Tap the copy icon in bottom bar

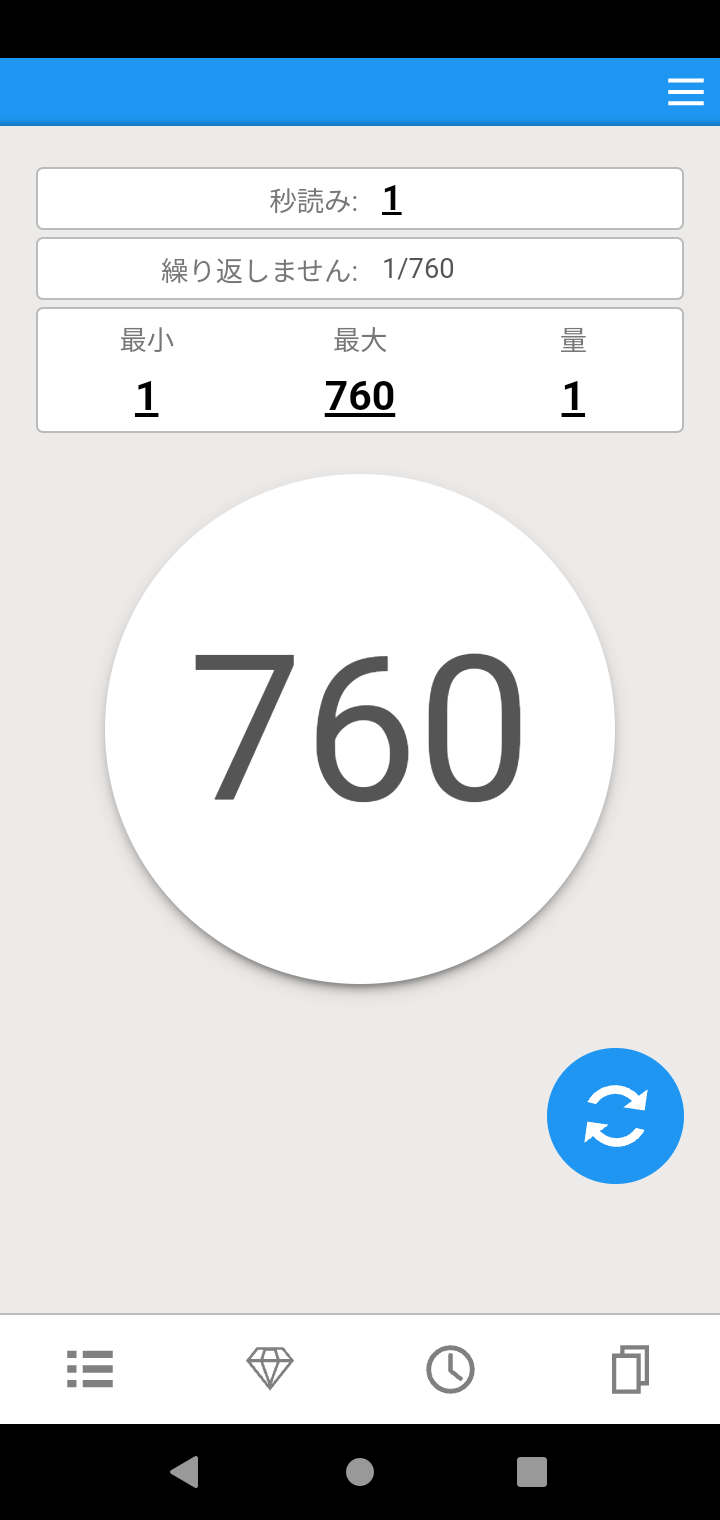630,1369
